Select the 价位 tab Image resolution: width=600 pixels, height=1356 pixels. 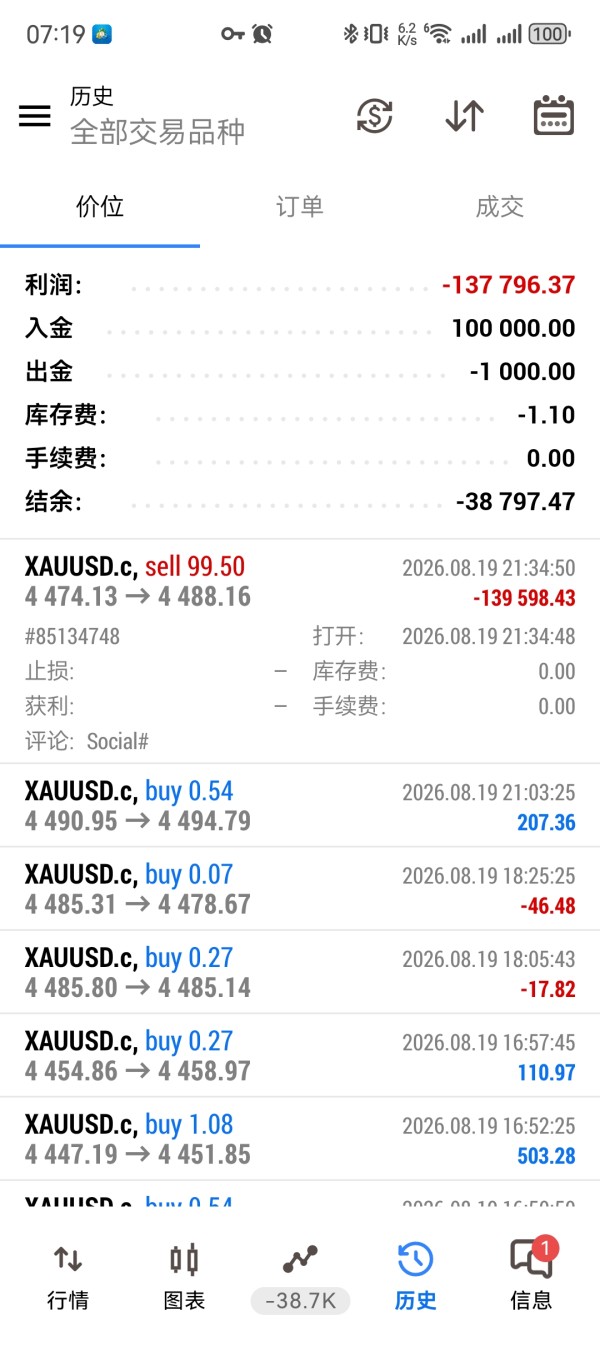(100, 207)
